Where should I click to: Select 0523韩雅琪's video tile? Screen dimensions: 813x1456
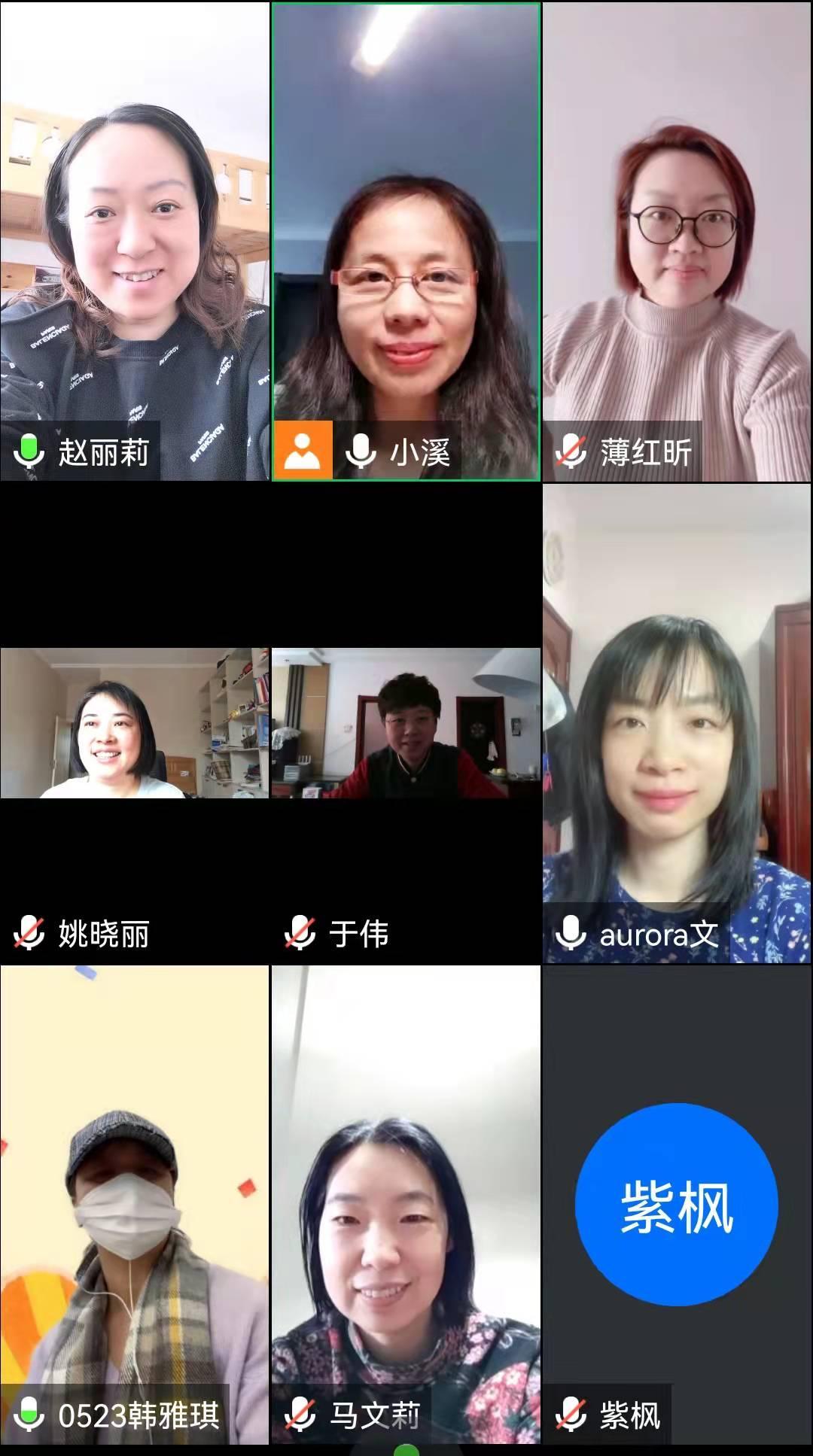(135, 1204)
